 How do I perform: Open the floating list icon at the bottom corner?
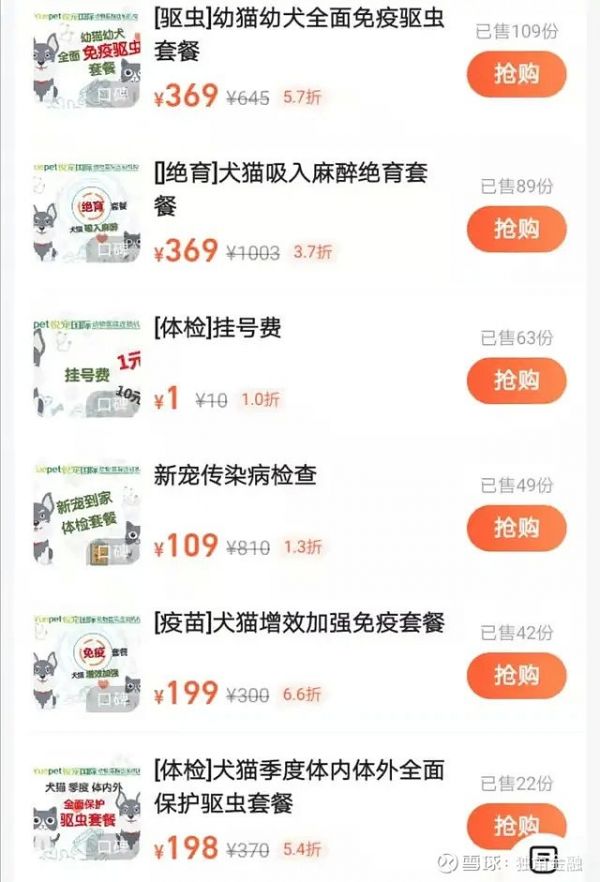point(541,859)
